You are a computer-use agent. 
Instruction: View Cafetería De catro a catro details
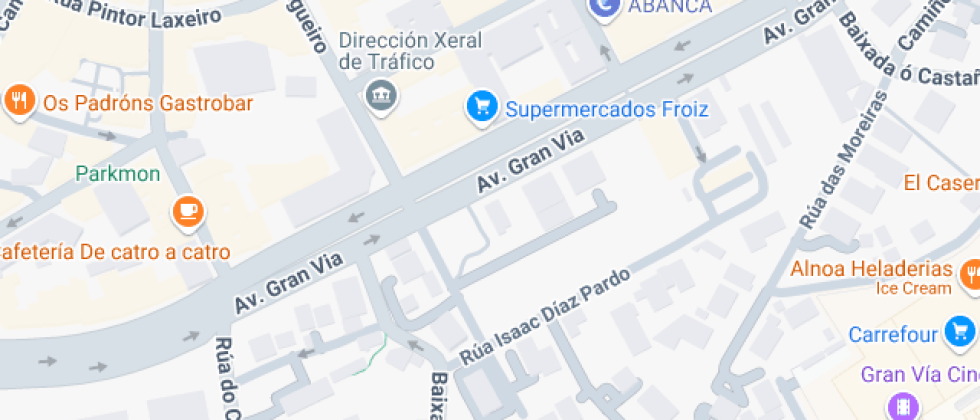187,210
